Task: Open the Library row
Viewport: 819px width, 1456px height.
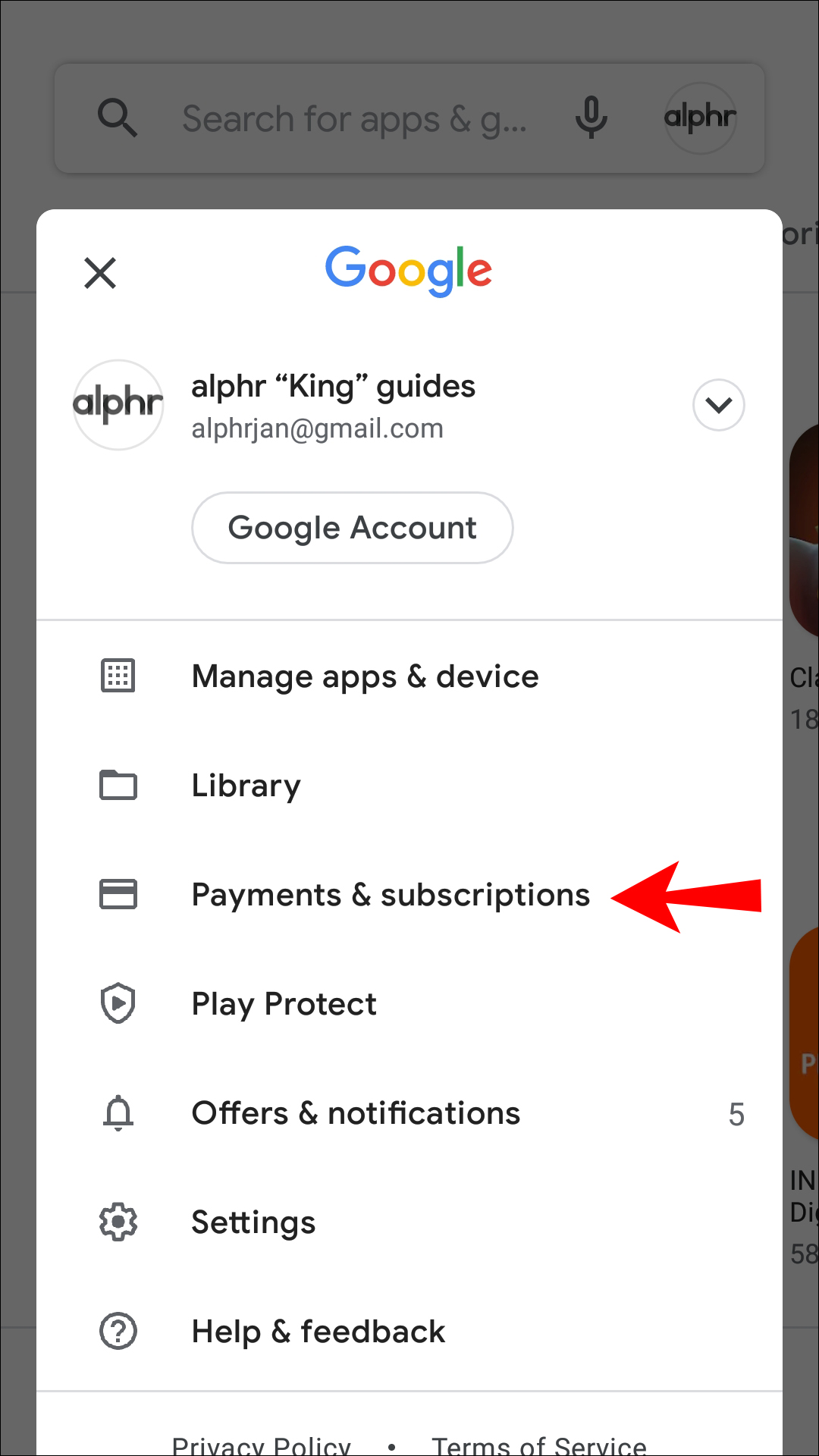Action: (x=246, y=786)
